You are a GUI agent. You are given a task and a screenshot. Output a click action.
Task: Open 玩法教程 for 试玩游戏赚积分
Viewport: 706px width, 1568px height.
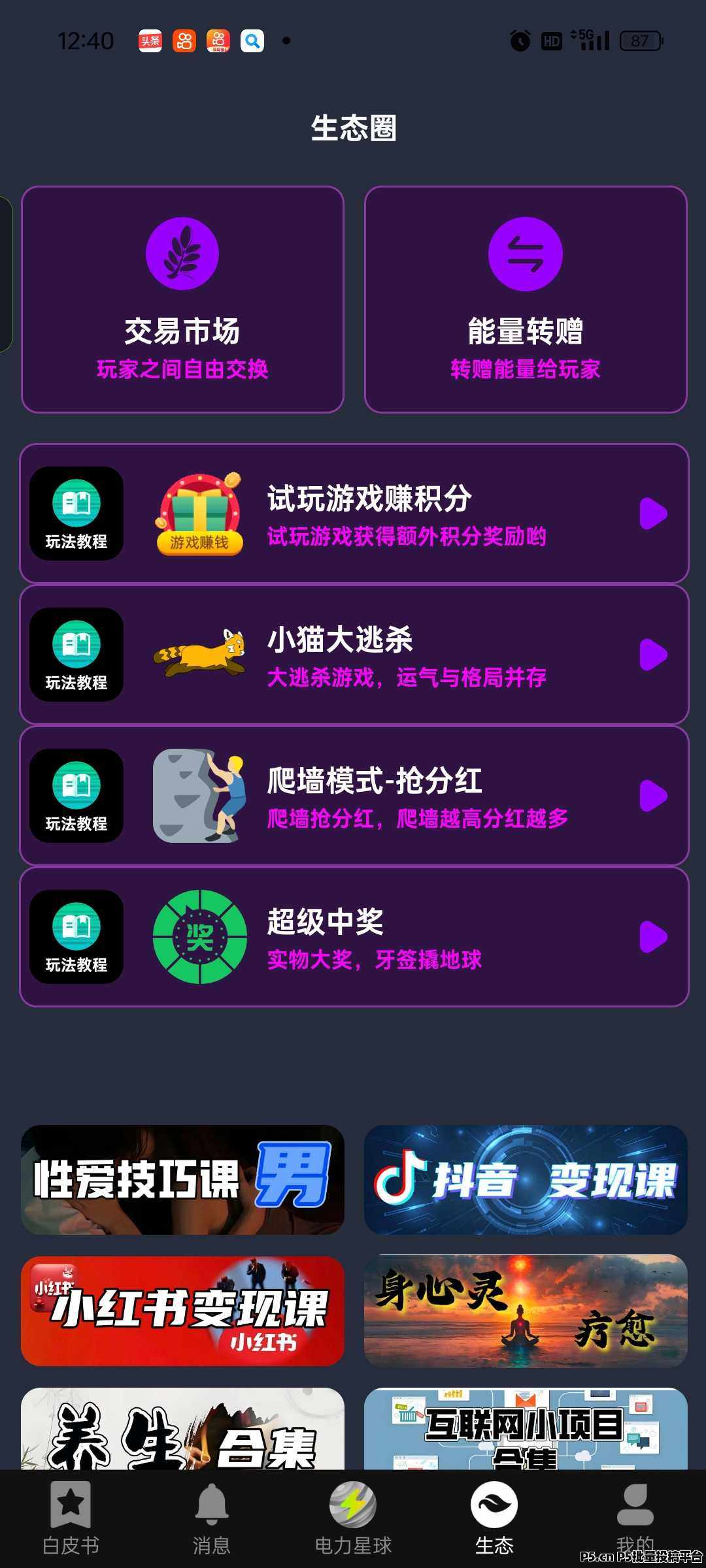tap(76, 514)
